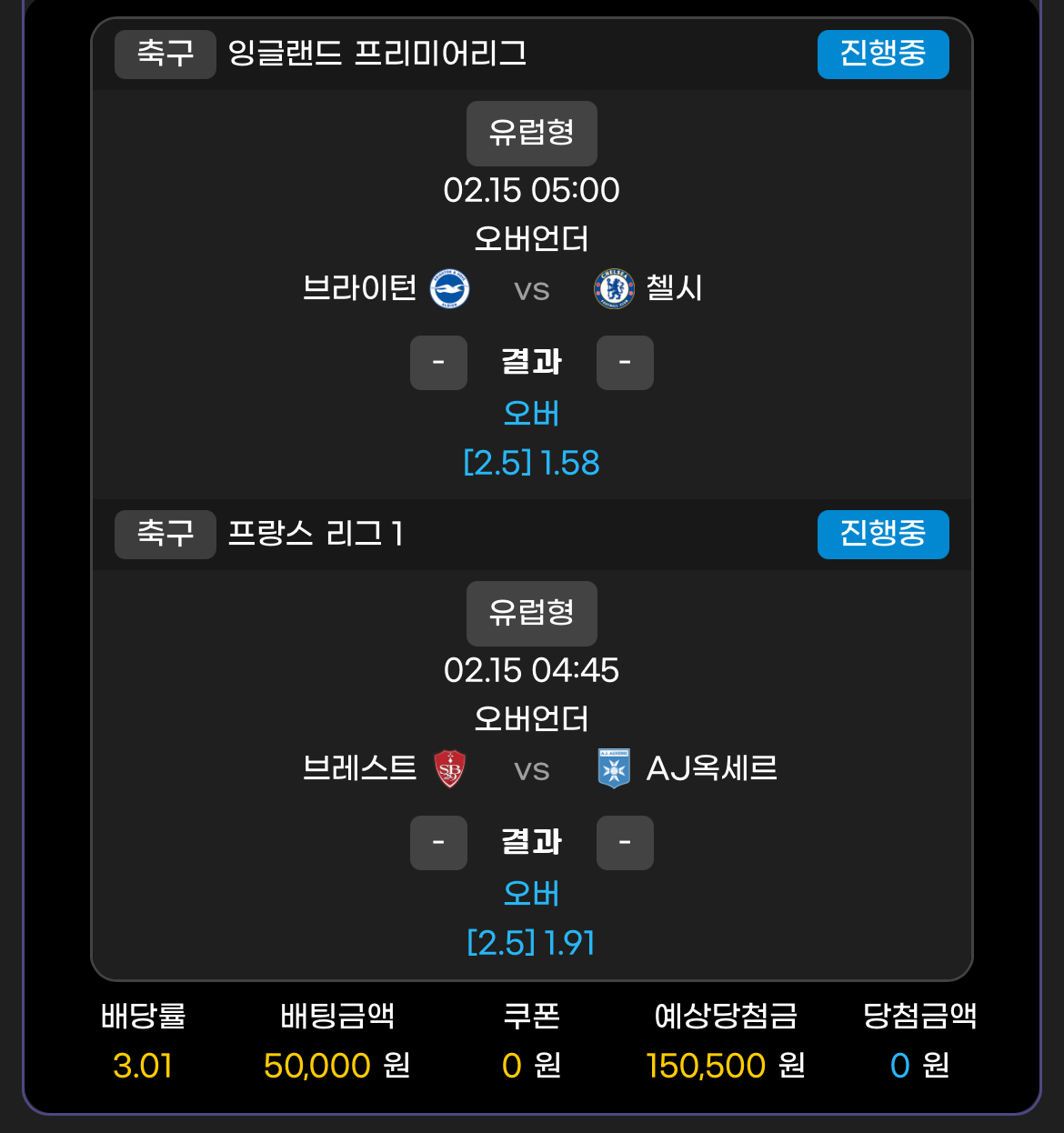Select 유럽형 chip on 브라이턴 vs 첼시
1064x1133 pixels.
(x=531, y=133)
